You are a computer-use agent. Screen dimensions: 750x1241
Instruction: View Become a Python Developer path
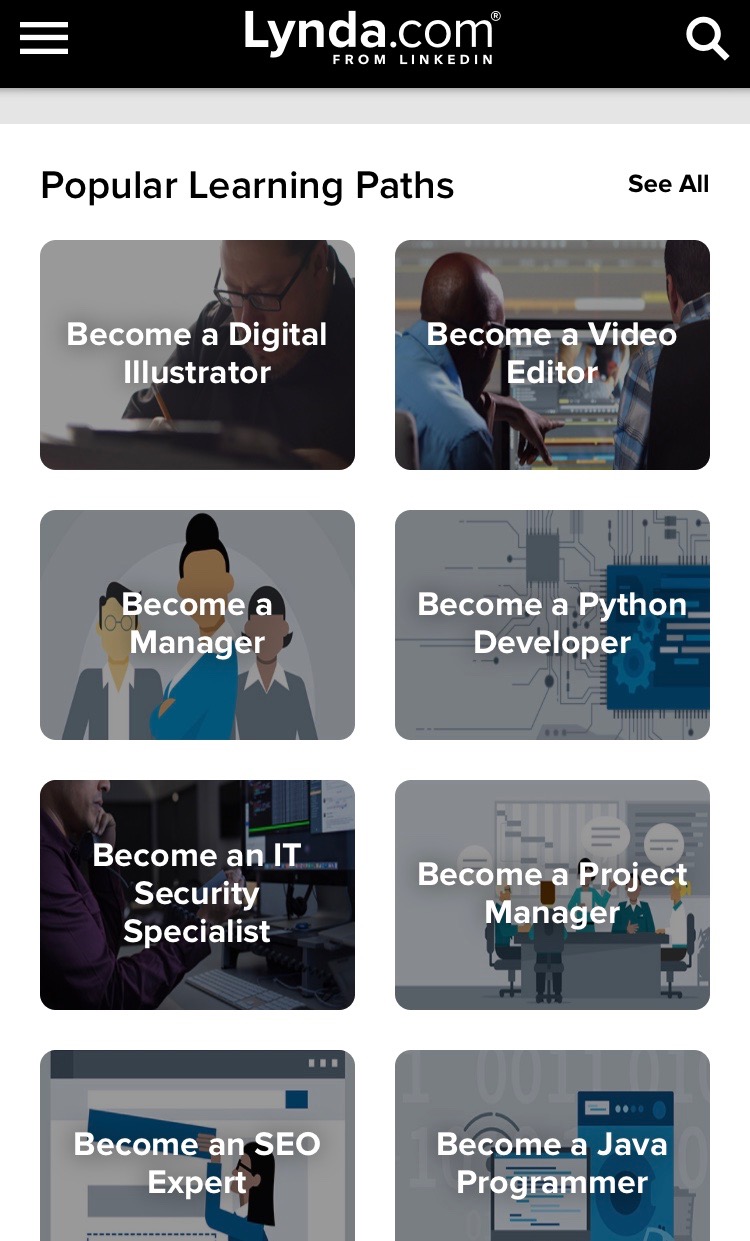[x=552, y=624]
